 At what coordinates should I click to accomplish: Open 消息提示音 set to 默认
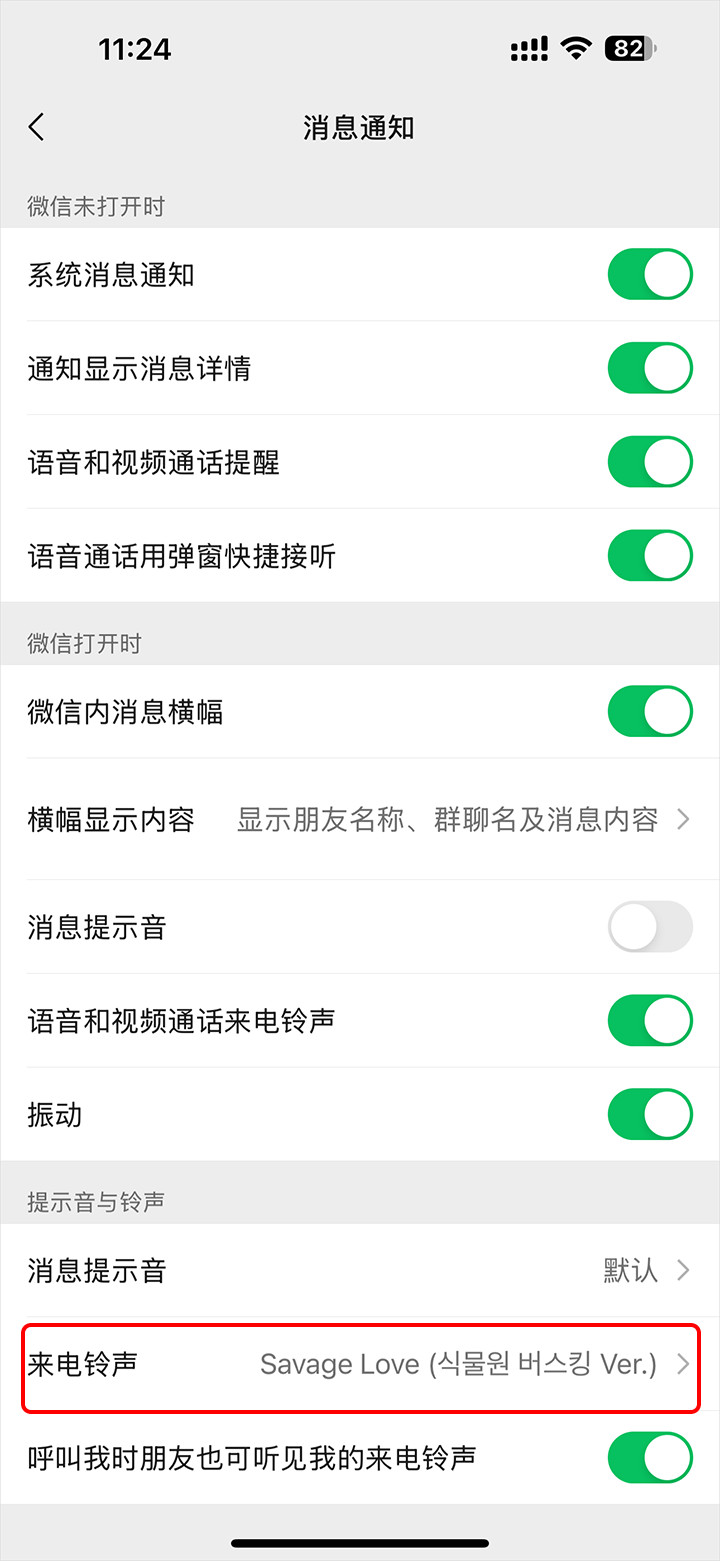point(360,1271)
